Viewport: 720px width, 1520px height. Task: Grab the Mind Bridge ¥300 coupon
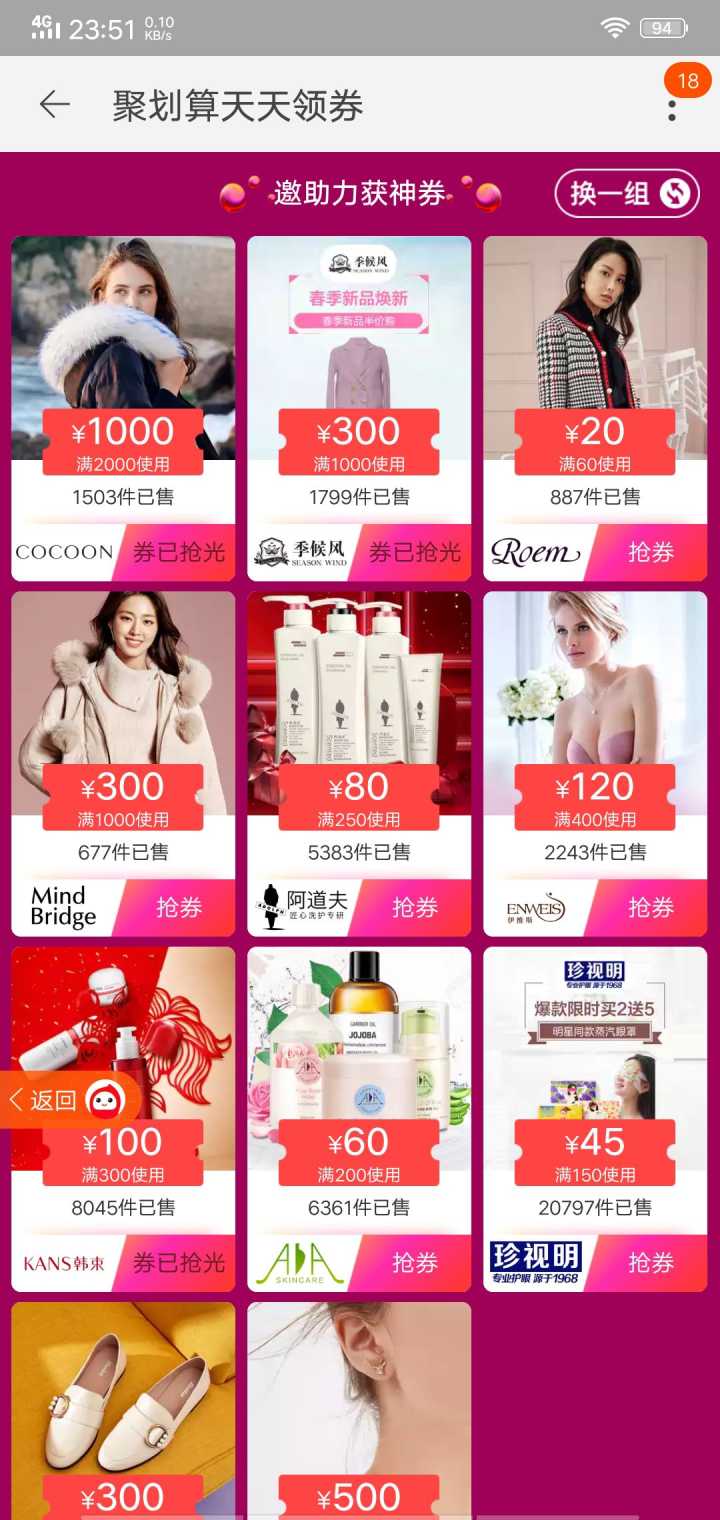tap(178, 907)
